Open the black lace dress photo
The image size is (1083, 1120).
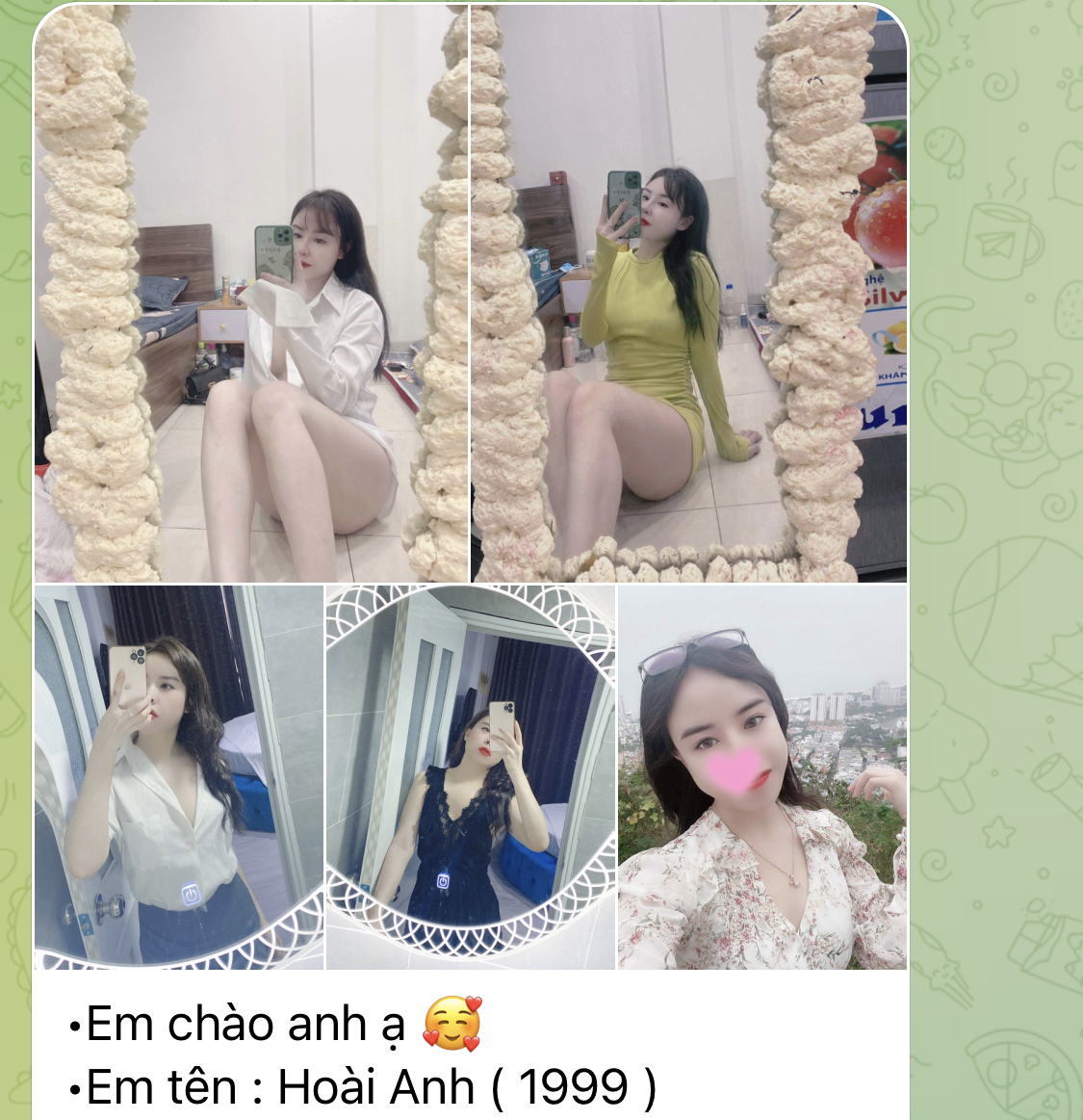pyautogui.click(x=471, y=776)
